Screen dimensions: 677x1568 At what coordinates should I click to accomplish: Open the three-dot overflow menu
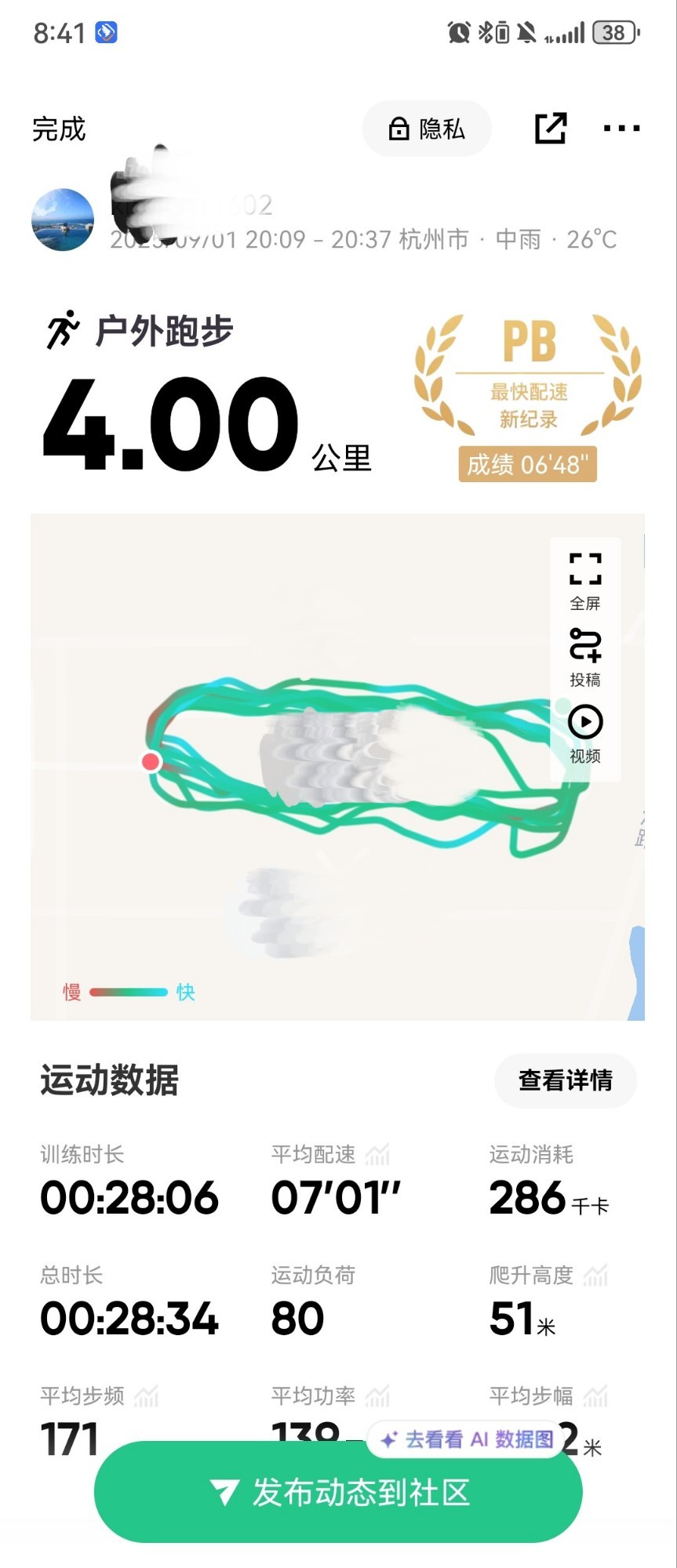point(621,129)
